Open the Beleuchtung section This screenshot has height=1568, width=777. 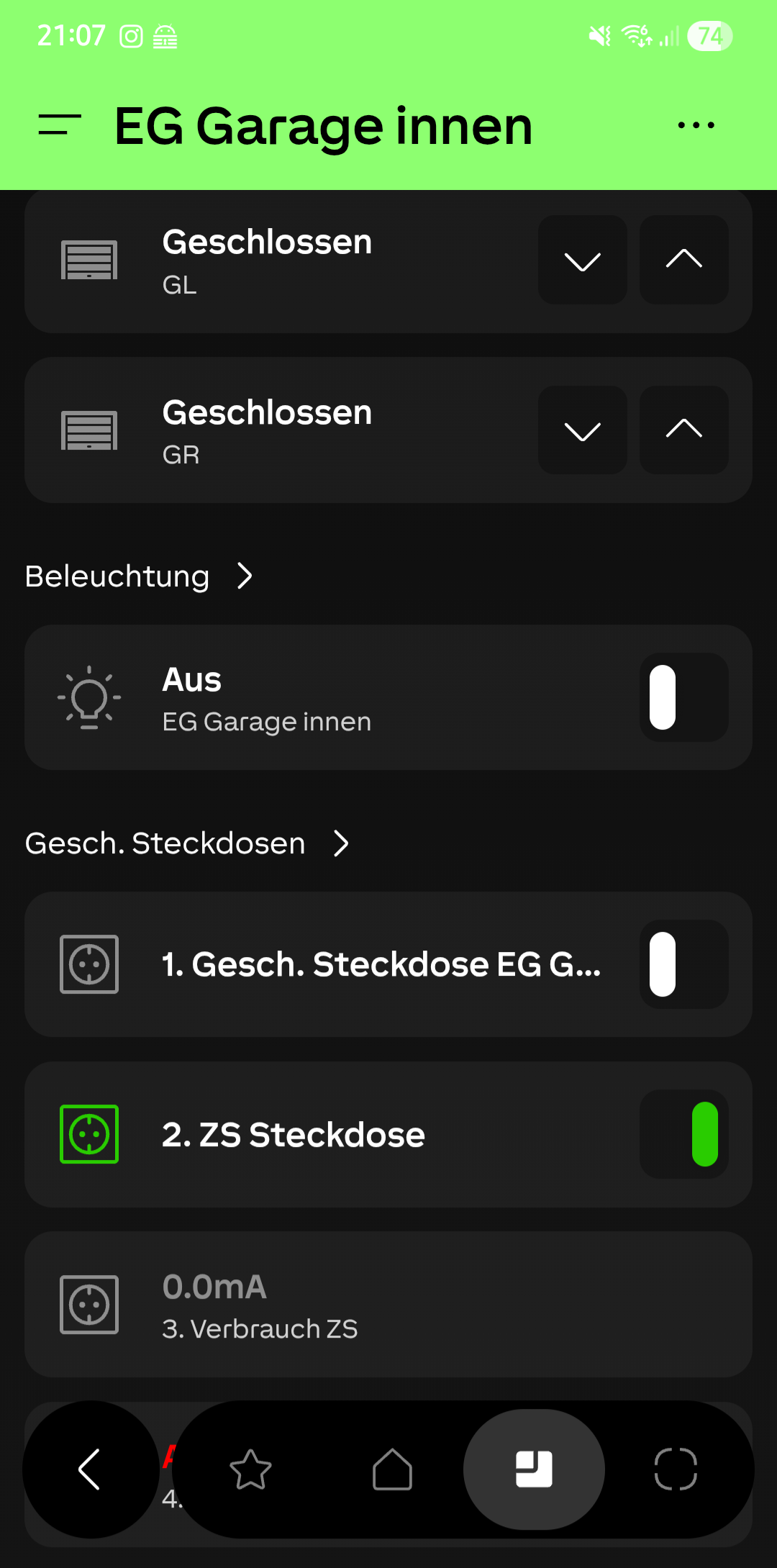pyautogui.click(x=139, y=576)
